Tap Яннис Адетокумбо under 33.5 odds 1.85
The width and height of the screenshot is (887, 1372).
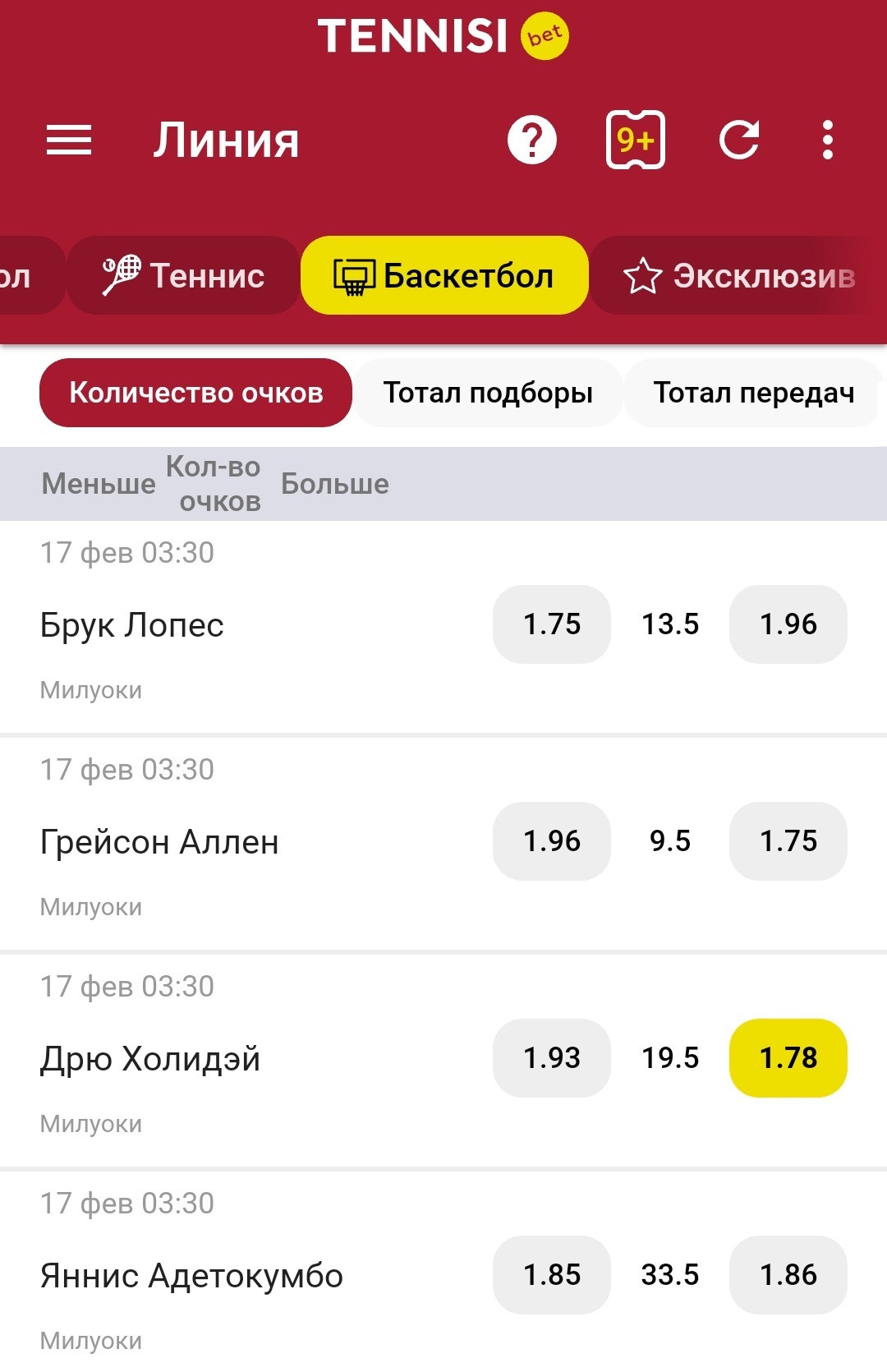pyautogui.click(x=552, y=1275)
